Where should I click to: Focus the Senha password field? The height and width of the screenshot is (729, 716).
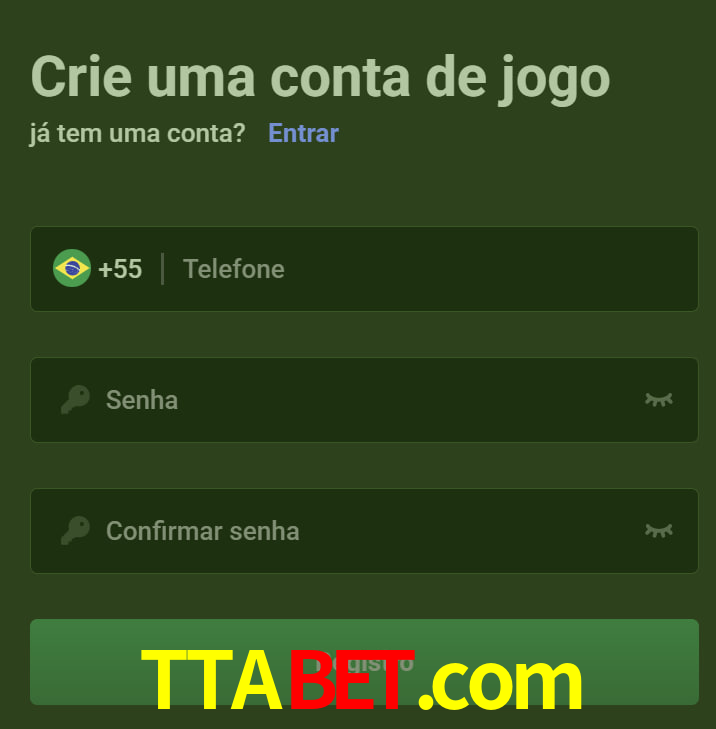click(360, 400)
